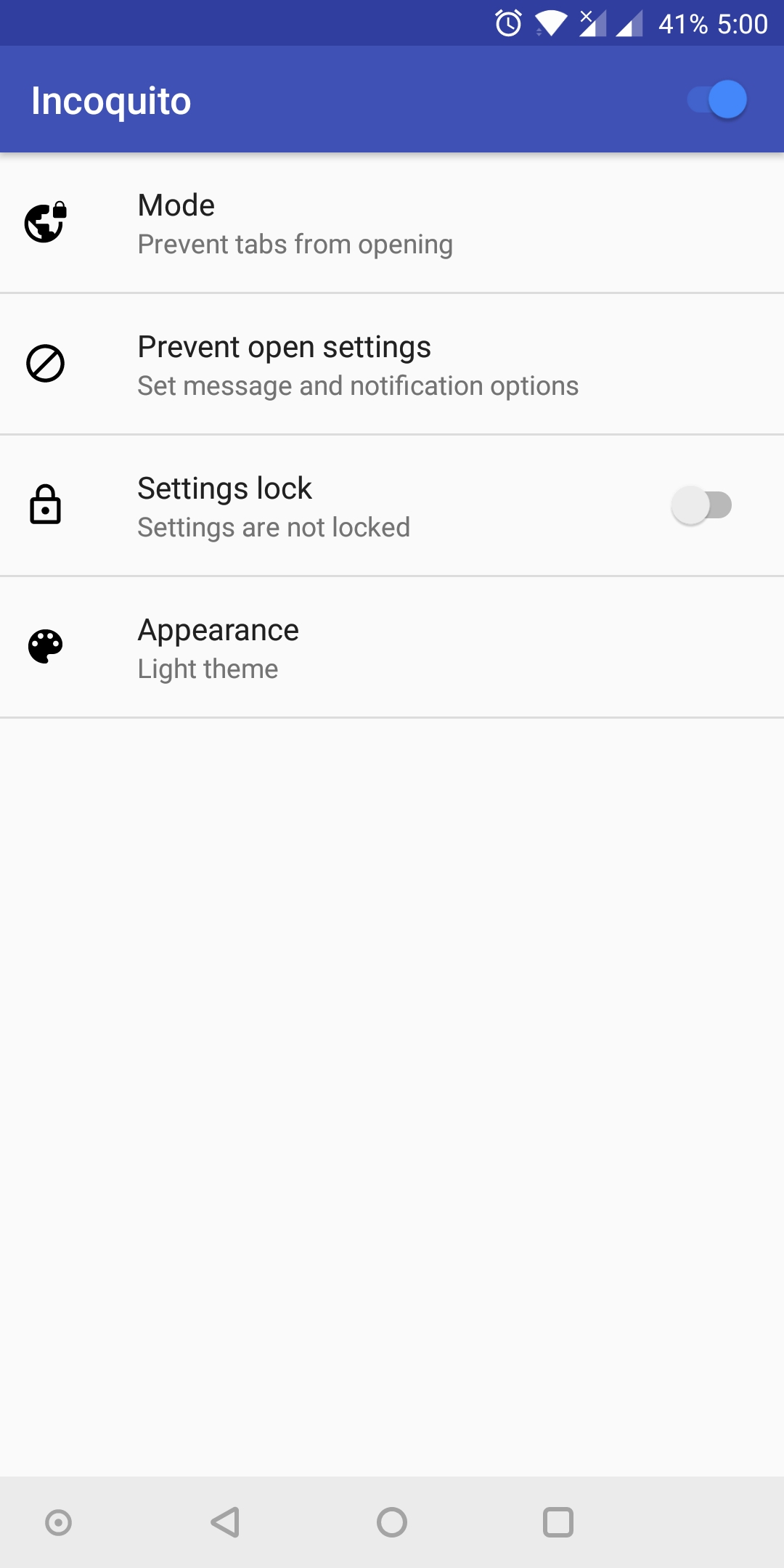Turn off the main Incoquito switch
The height and width of the screenshot is (1568, 784).
pyautogui.click(x=717, y=99)
